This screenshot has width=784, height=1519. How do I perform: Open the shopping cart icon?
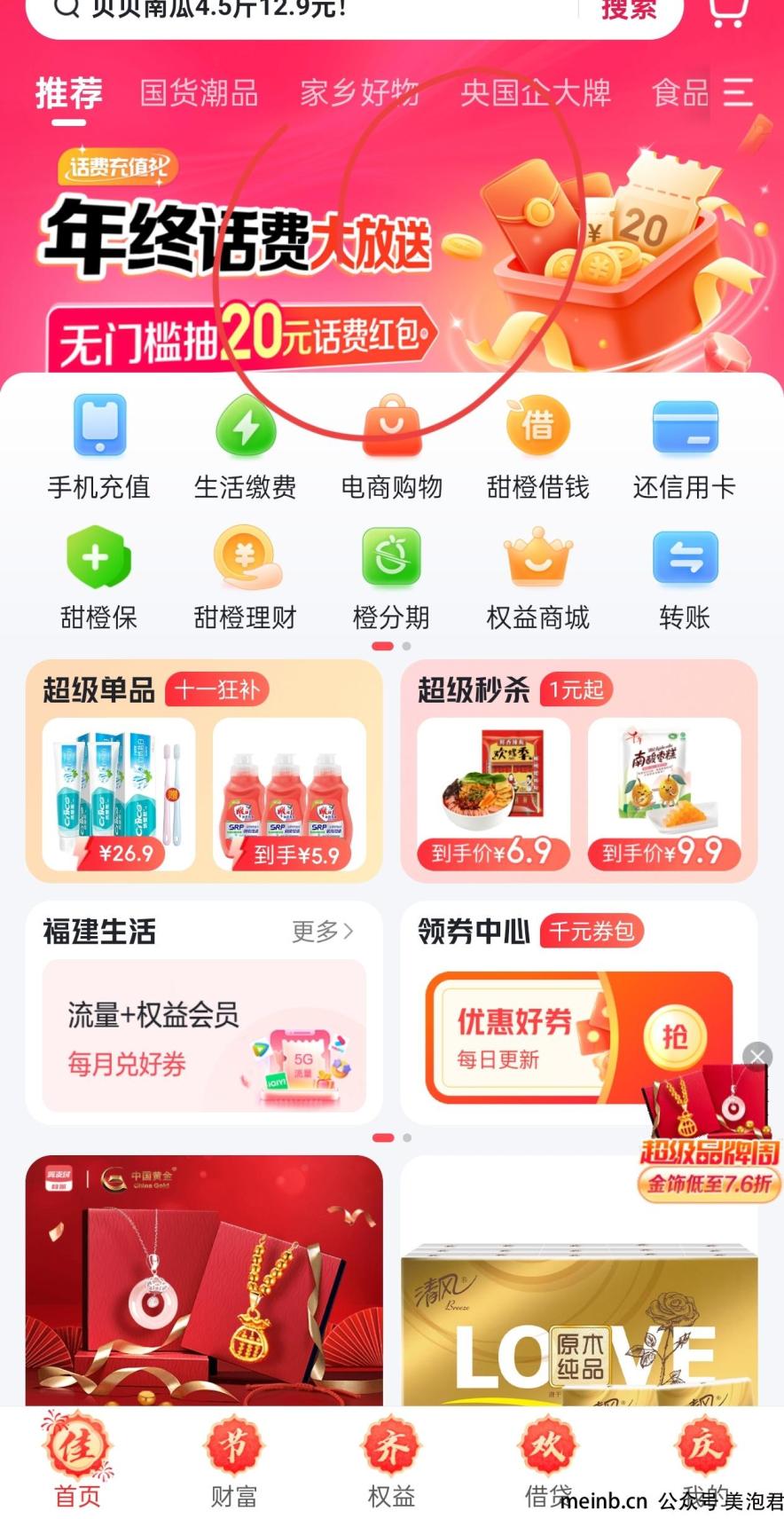(728, 12)
